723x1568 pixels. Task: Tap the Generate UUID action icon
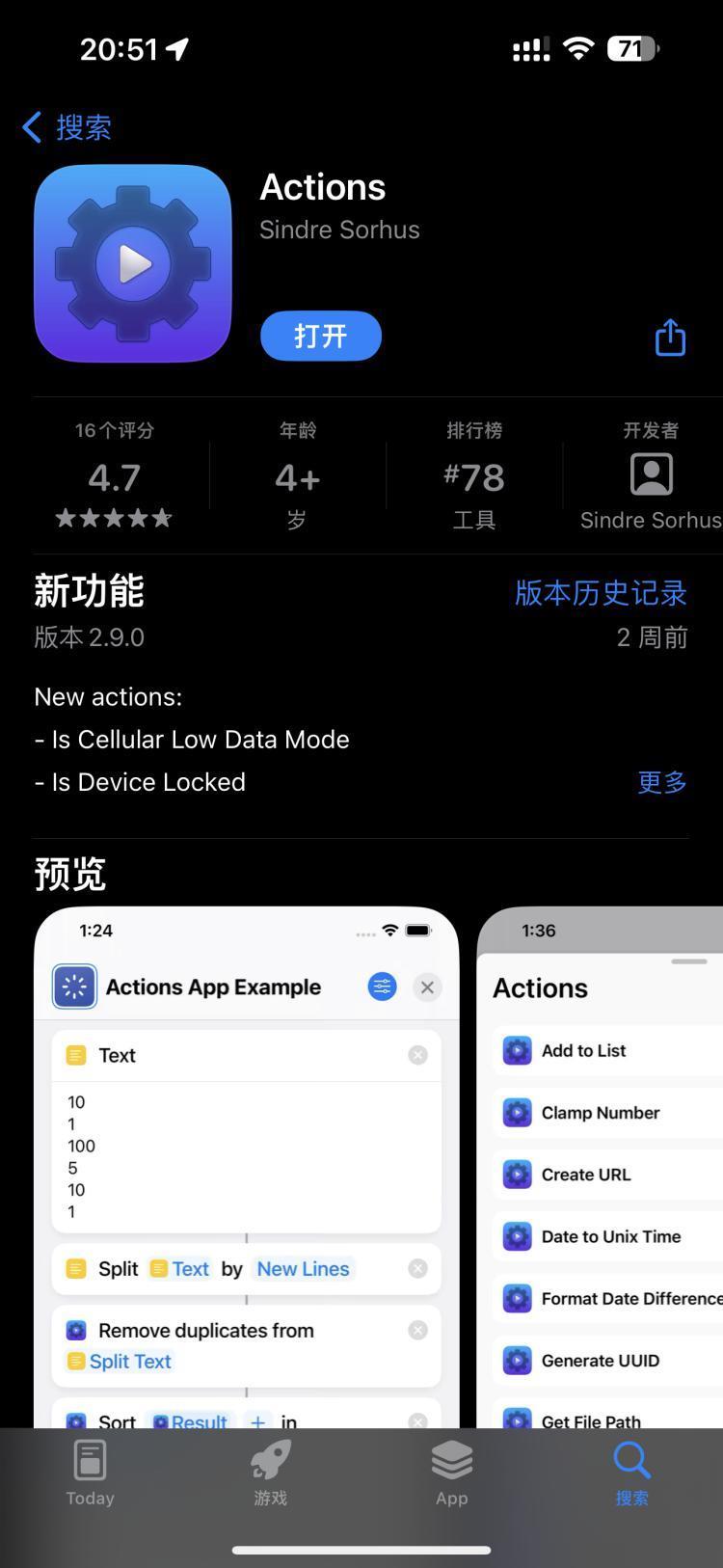[x=517, y=1360]
